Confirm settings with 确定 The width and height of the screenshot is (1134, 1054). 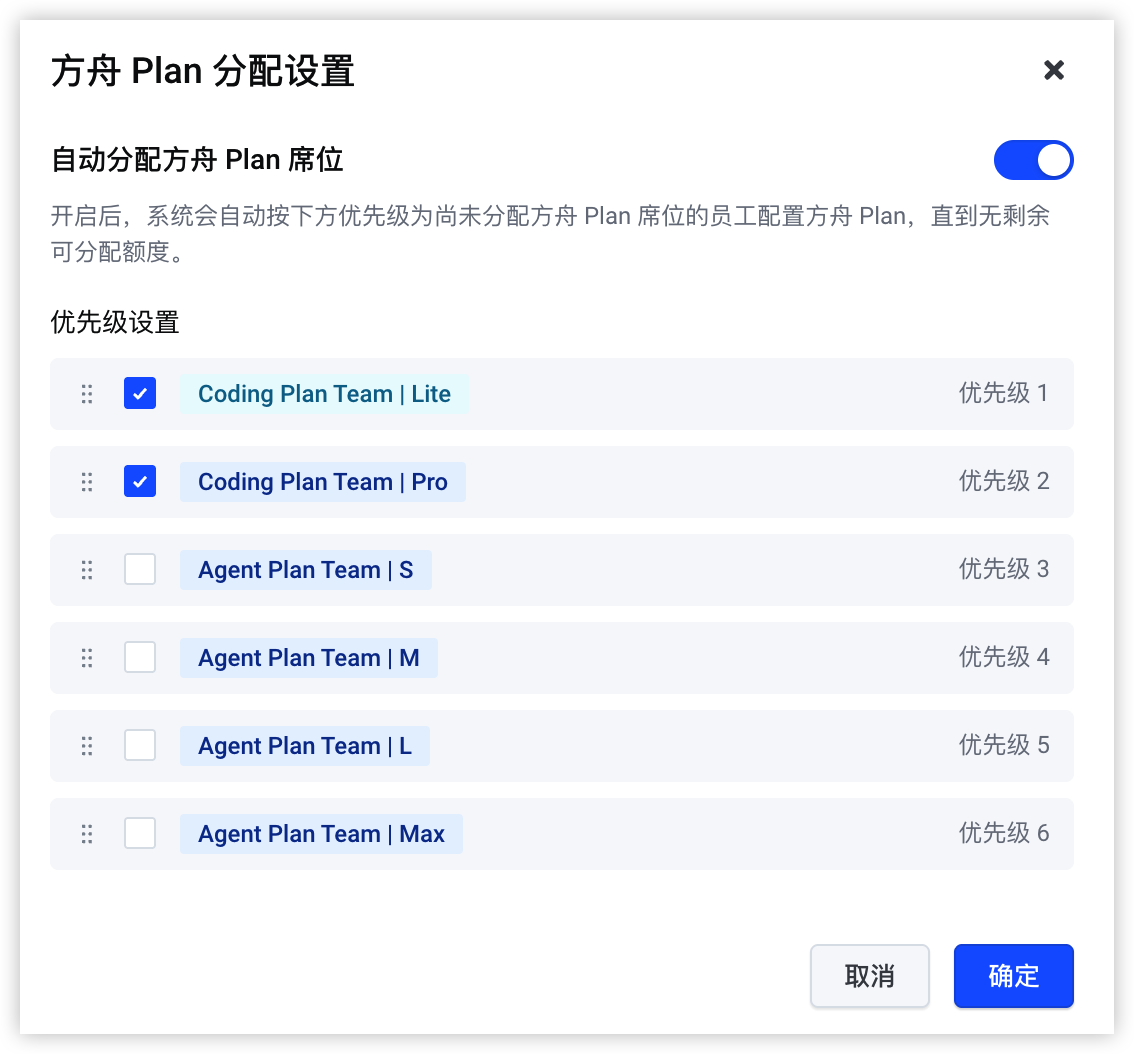(x=1013, y=976)
